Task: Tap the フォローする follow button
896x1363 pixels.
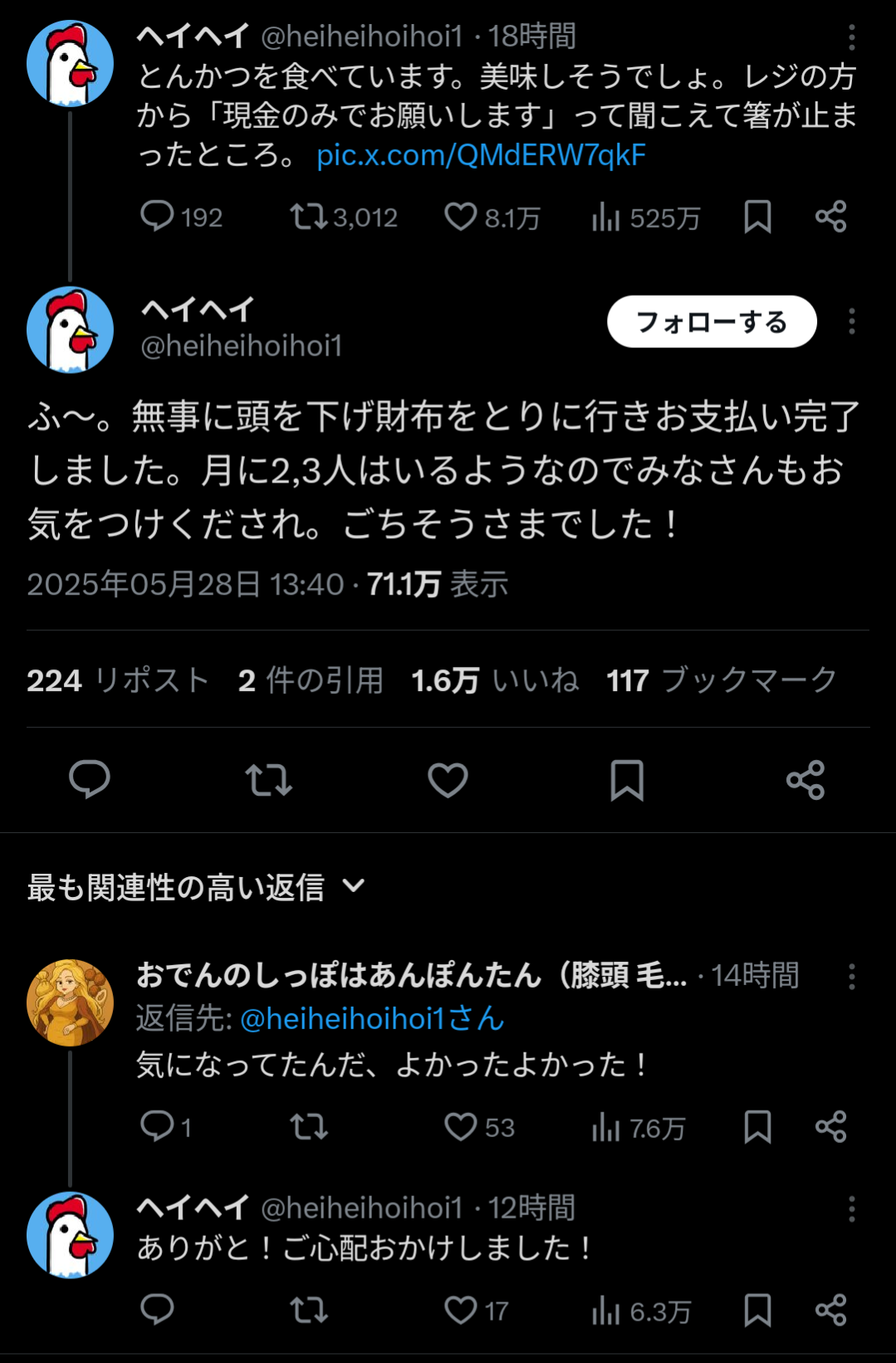Action: [x=711, y=322]
